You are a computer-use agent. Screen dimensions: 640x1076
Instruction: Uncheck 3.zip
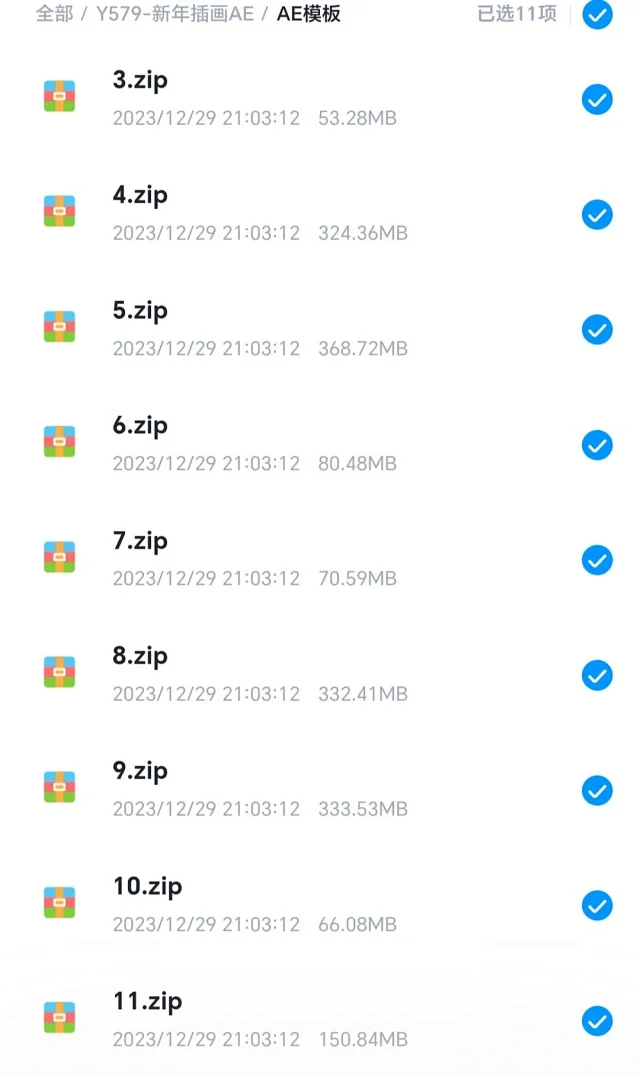pos(597,99)
